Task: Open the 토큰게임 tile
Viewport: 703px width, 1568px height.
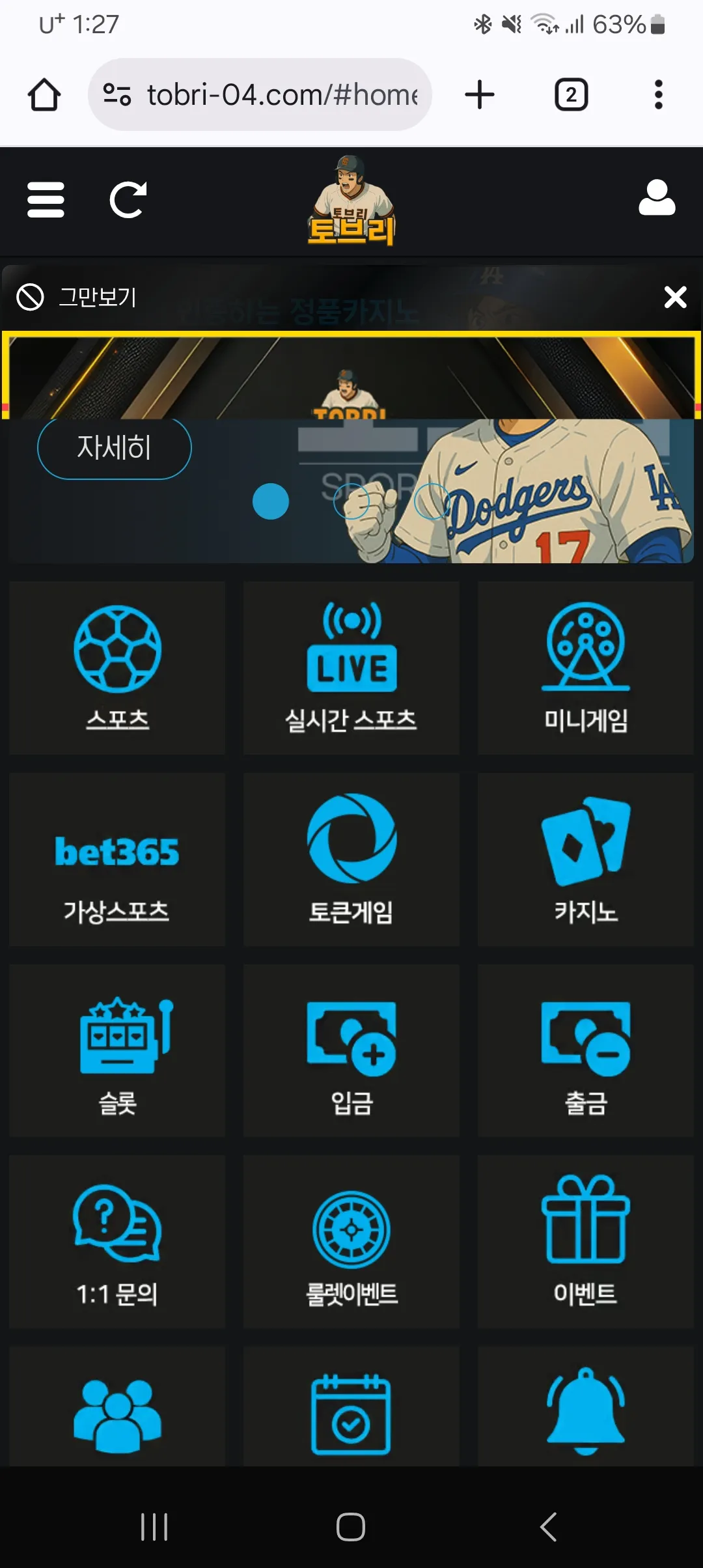Action: pos(351,860)
